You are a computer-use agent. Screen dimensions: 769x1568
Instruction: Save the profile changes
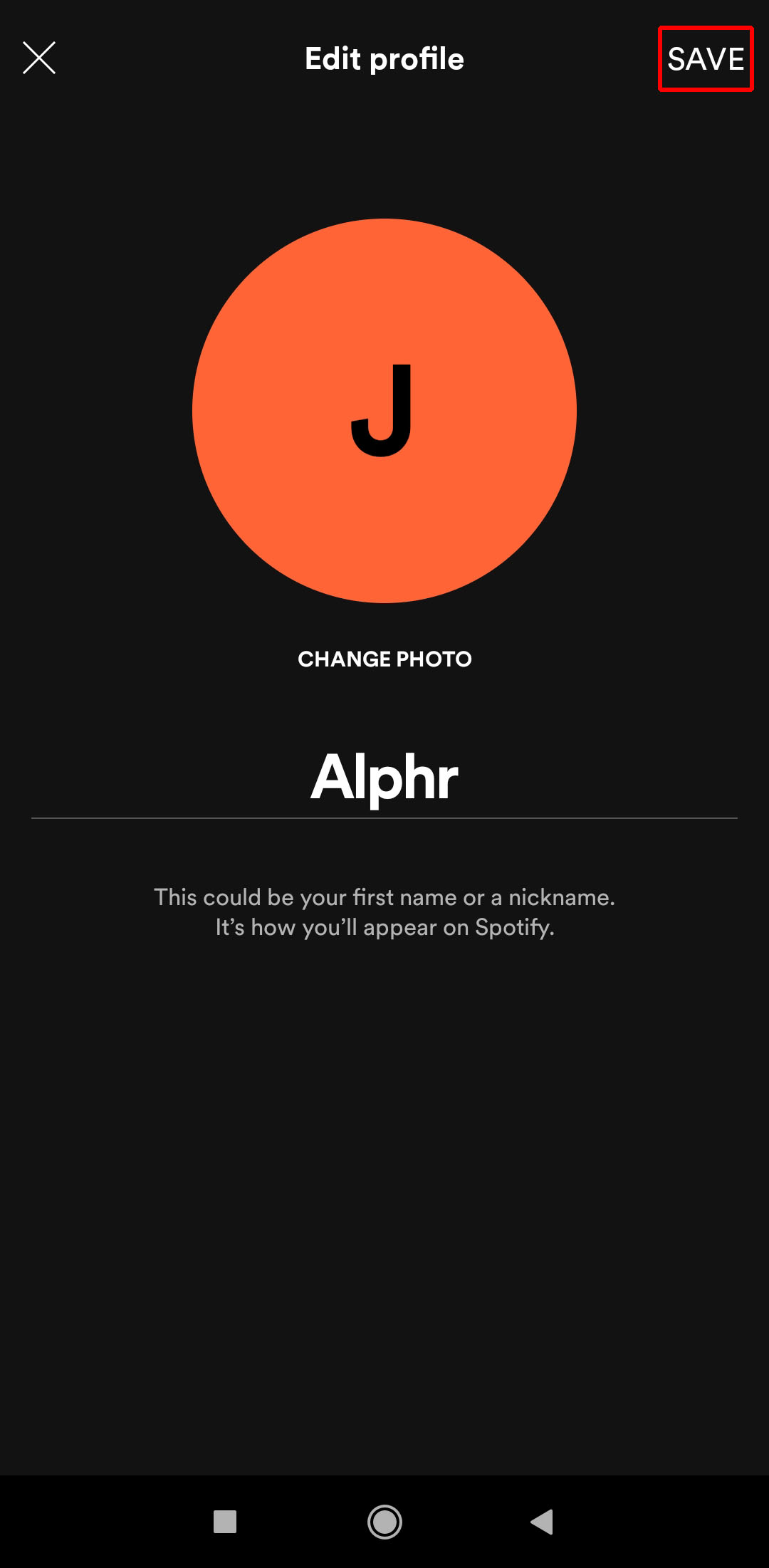(705, 59)
